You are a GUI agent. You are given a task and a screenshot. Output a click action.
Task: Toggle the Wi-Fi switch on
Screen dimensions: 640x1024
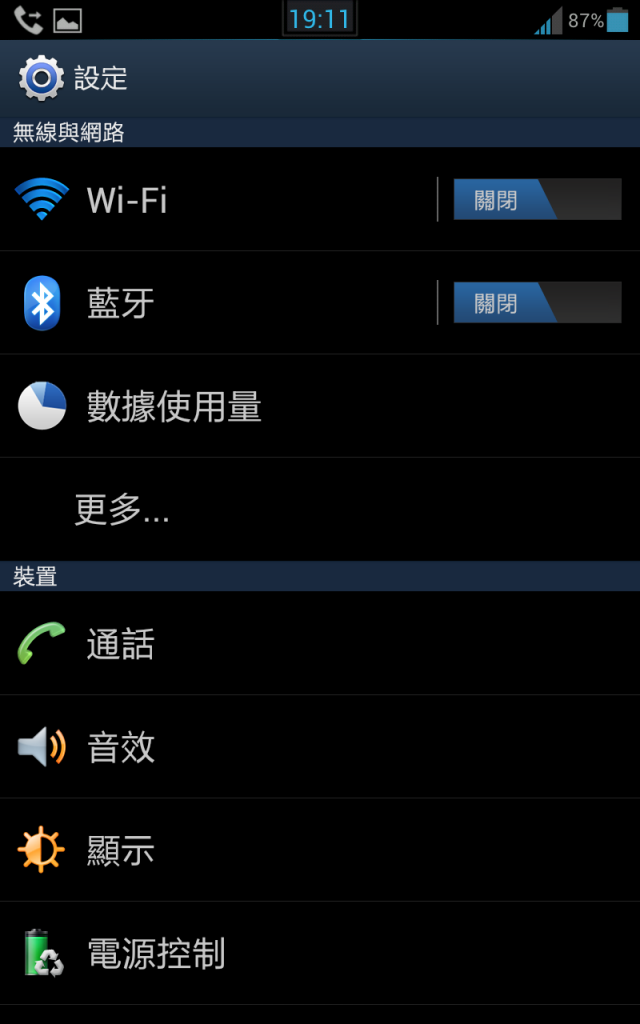point(537,199)
